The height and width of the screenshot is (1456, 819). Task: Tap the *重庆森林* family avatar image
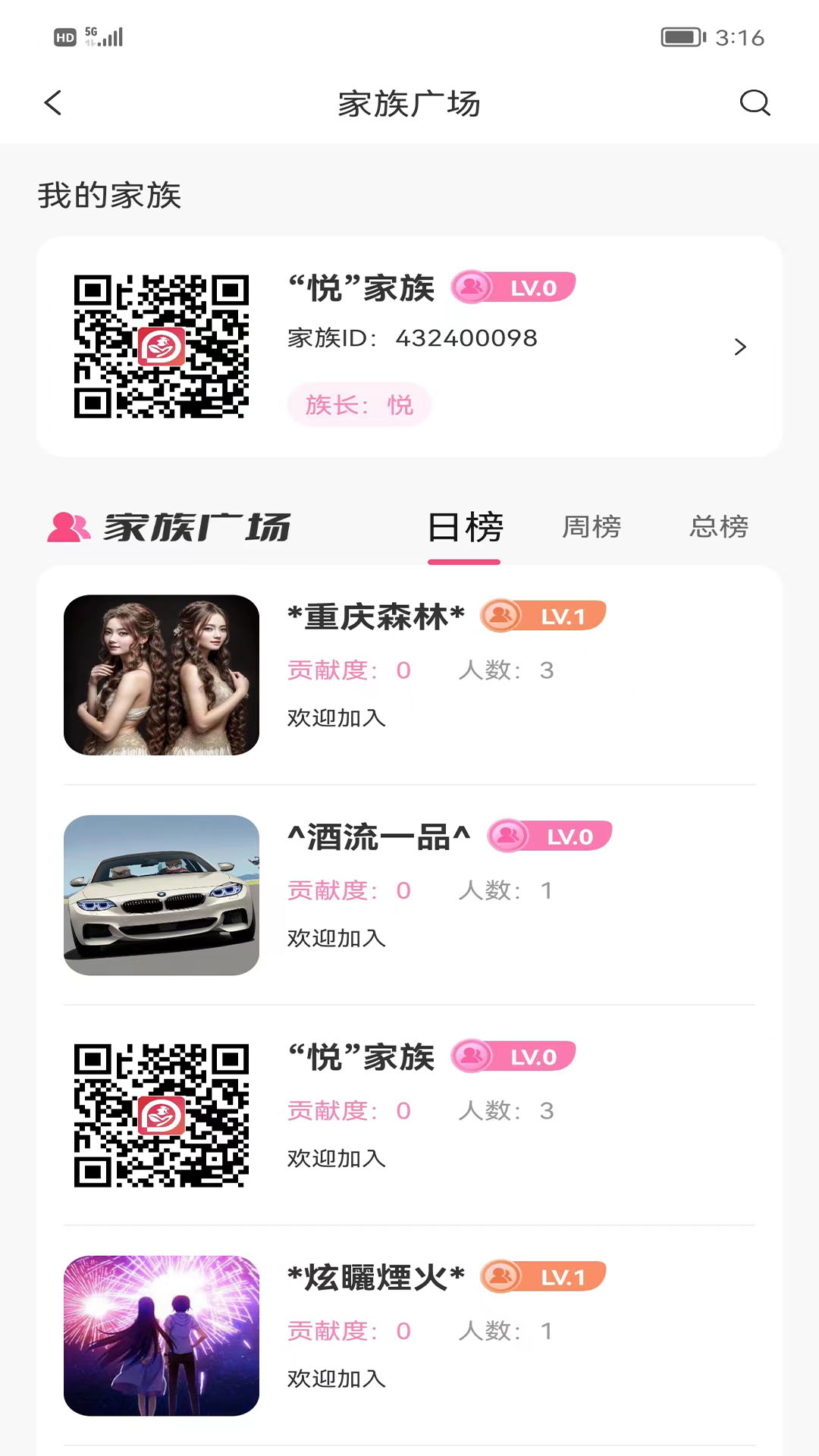(161, 676)
